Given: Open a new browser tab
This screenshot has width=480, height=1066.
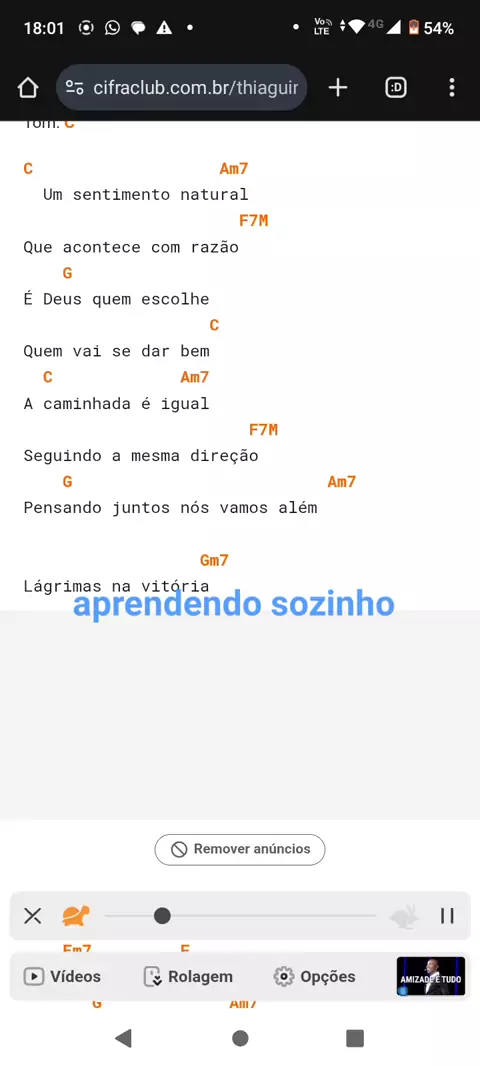Looking at the screenshot, I should click(338, 88).
